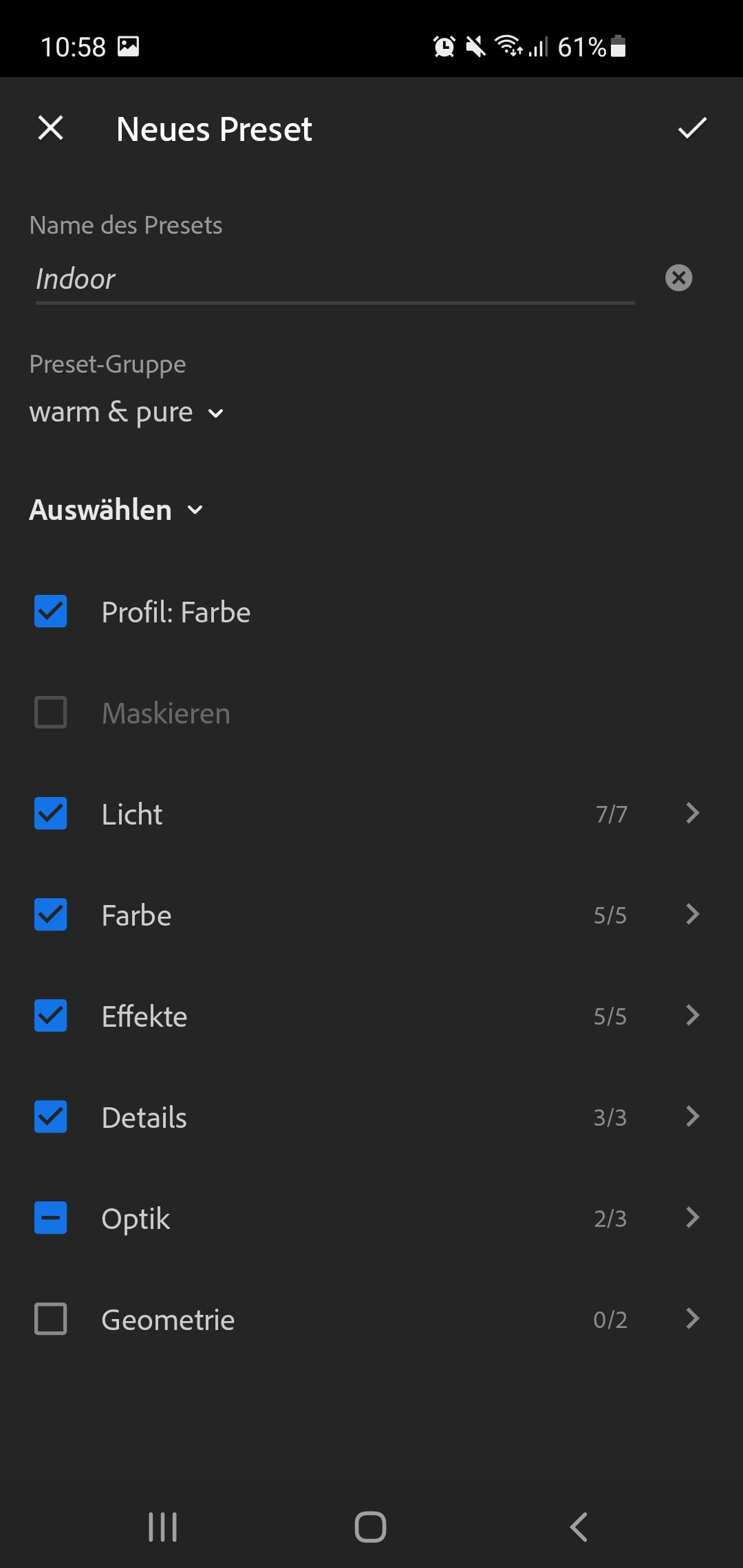Image resolution: width=743 pixels, height=1568 pixels.
Task: Expand the Effekte settings chevron
Action: pos(693,1016)
